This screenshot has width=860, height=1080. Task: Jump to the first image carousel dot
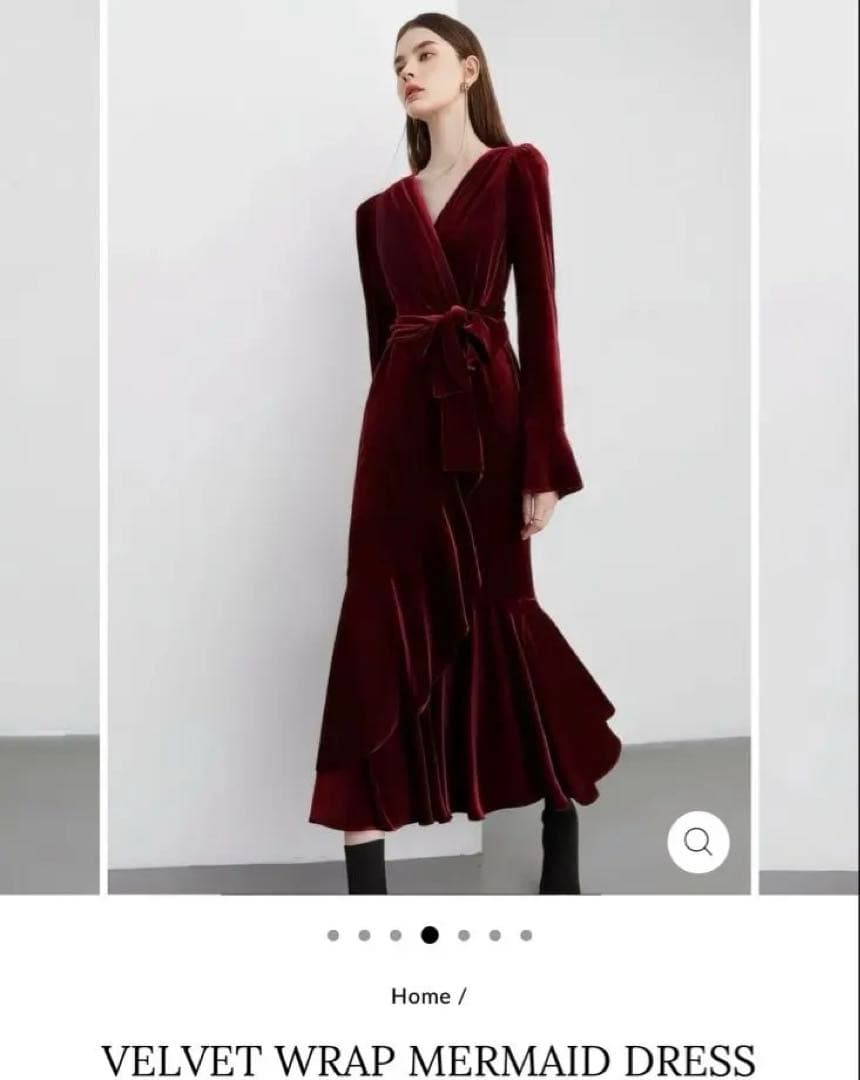(333, 936)
